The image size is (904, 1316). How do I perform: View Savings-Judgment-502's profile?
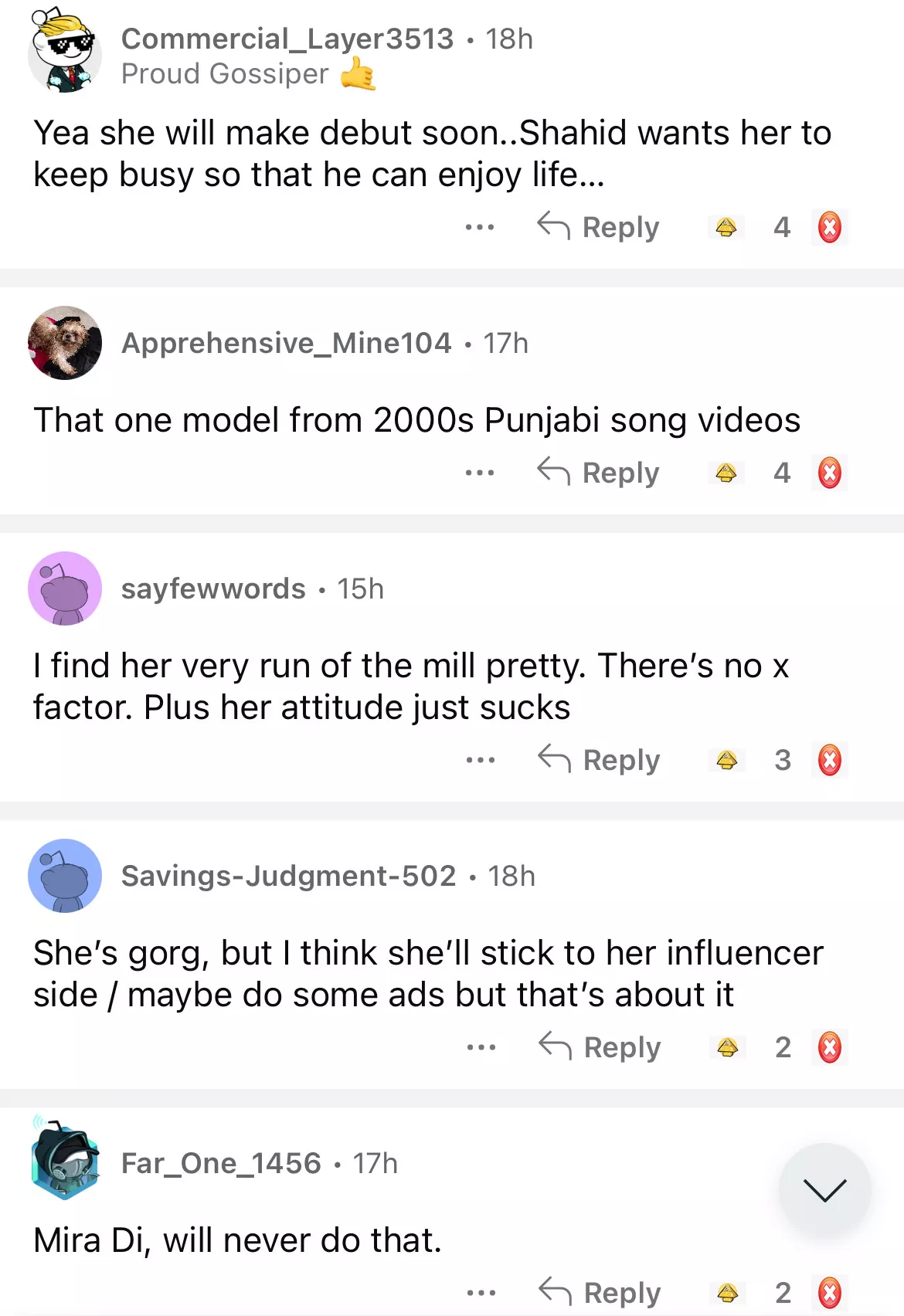pos(288,876)
